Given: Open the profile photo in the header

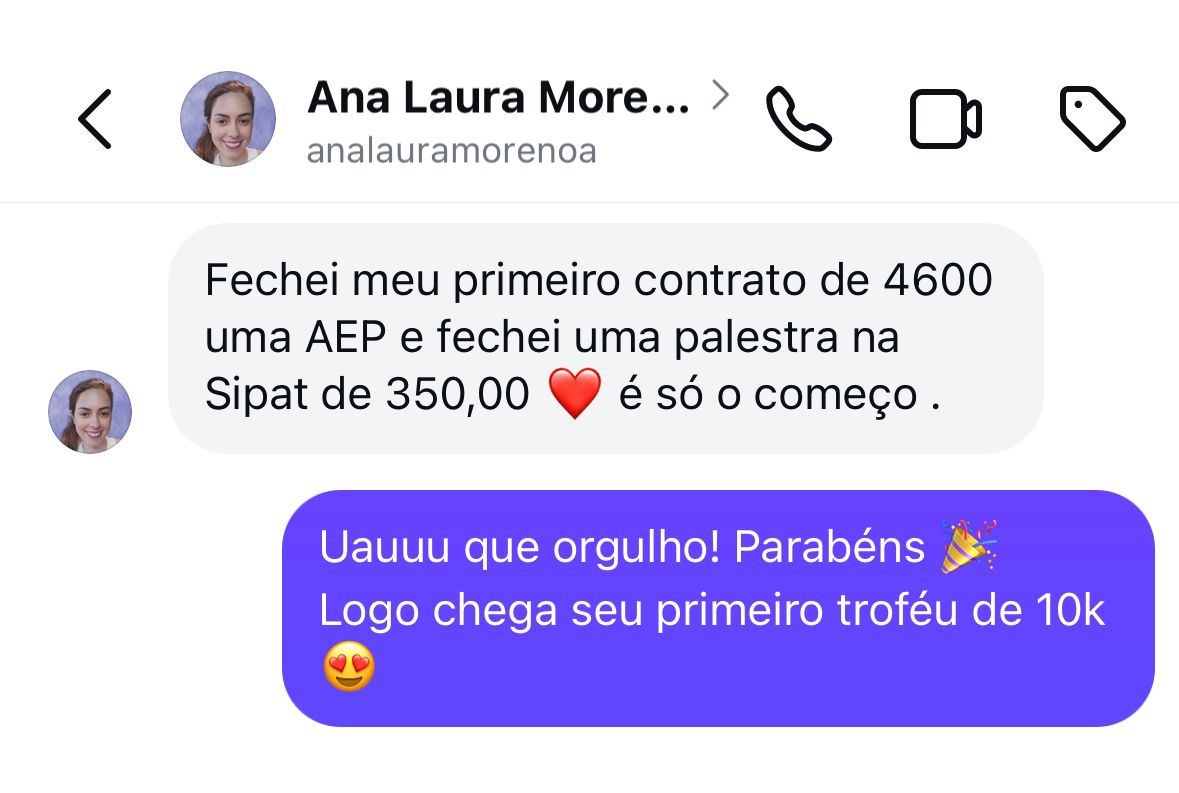Looking at the screenshot, I should click(228, 119).
